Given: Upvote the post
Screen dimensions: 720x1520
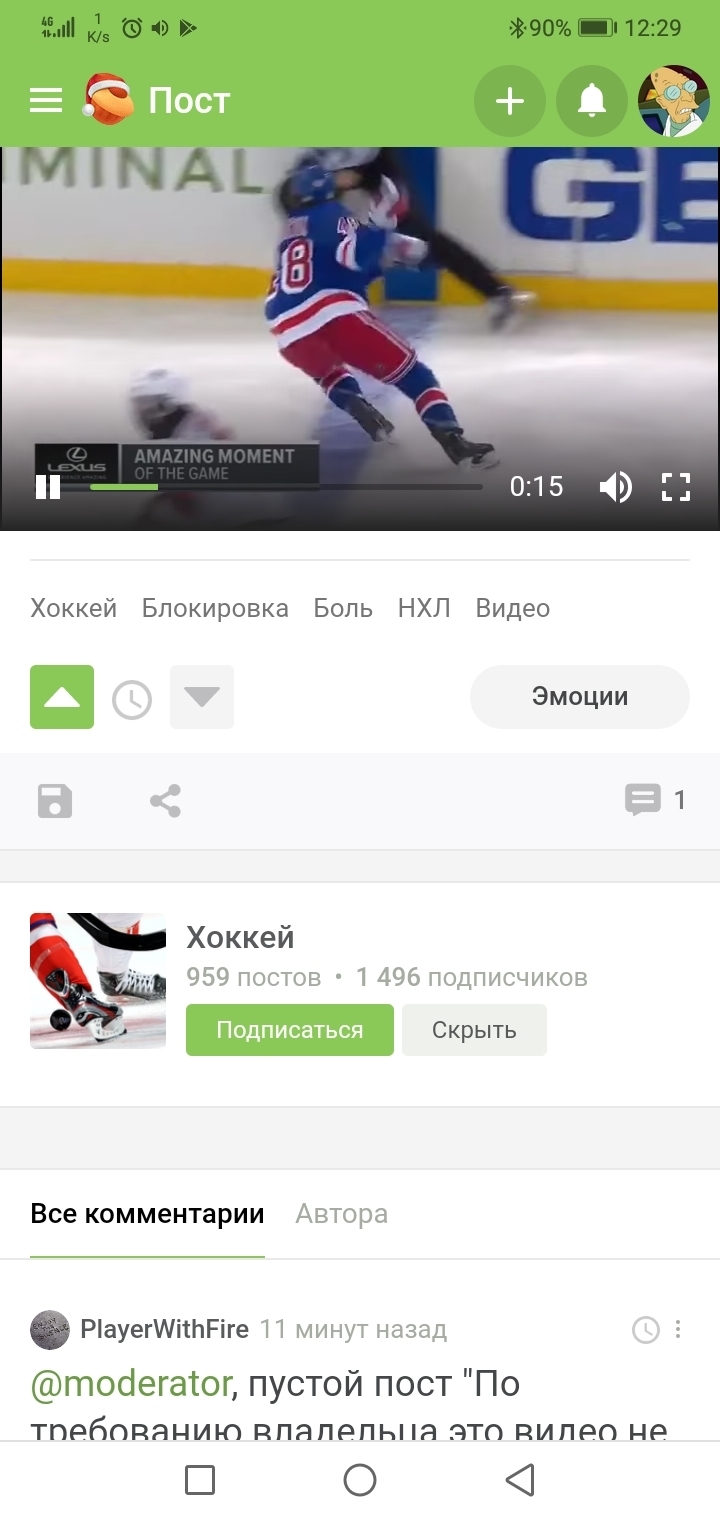Looking at the screenshot, I should tap(62, 697).
